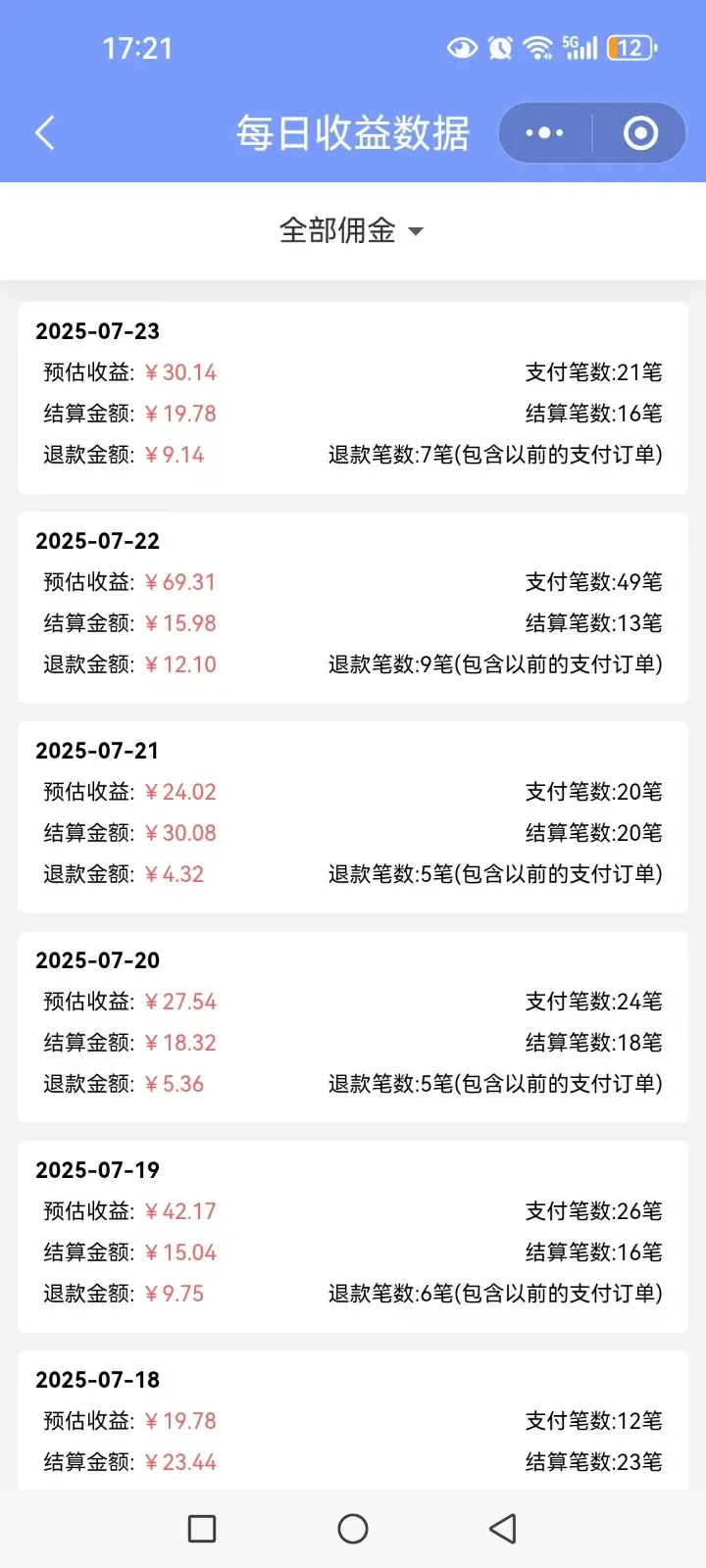The height and width of the screenshot is (1568, 706).
Task: Tap the recent apps square navigation button
Action: 201,1528
